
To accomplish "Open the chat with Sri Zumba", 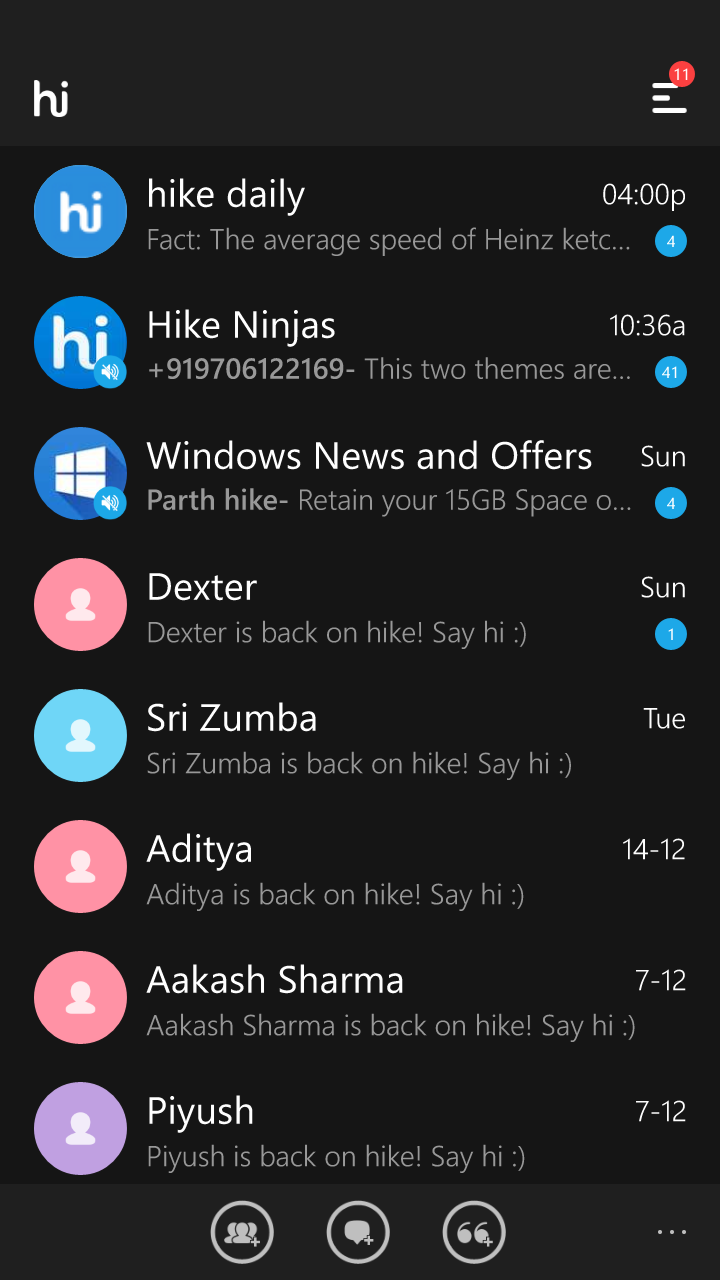I will point(360,736).
